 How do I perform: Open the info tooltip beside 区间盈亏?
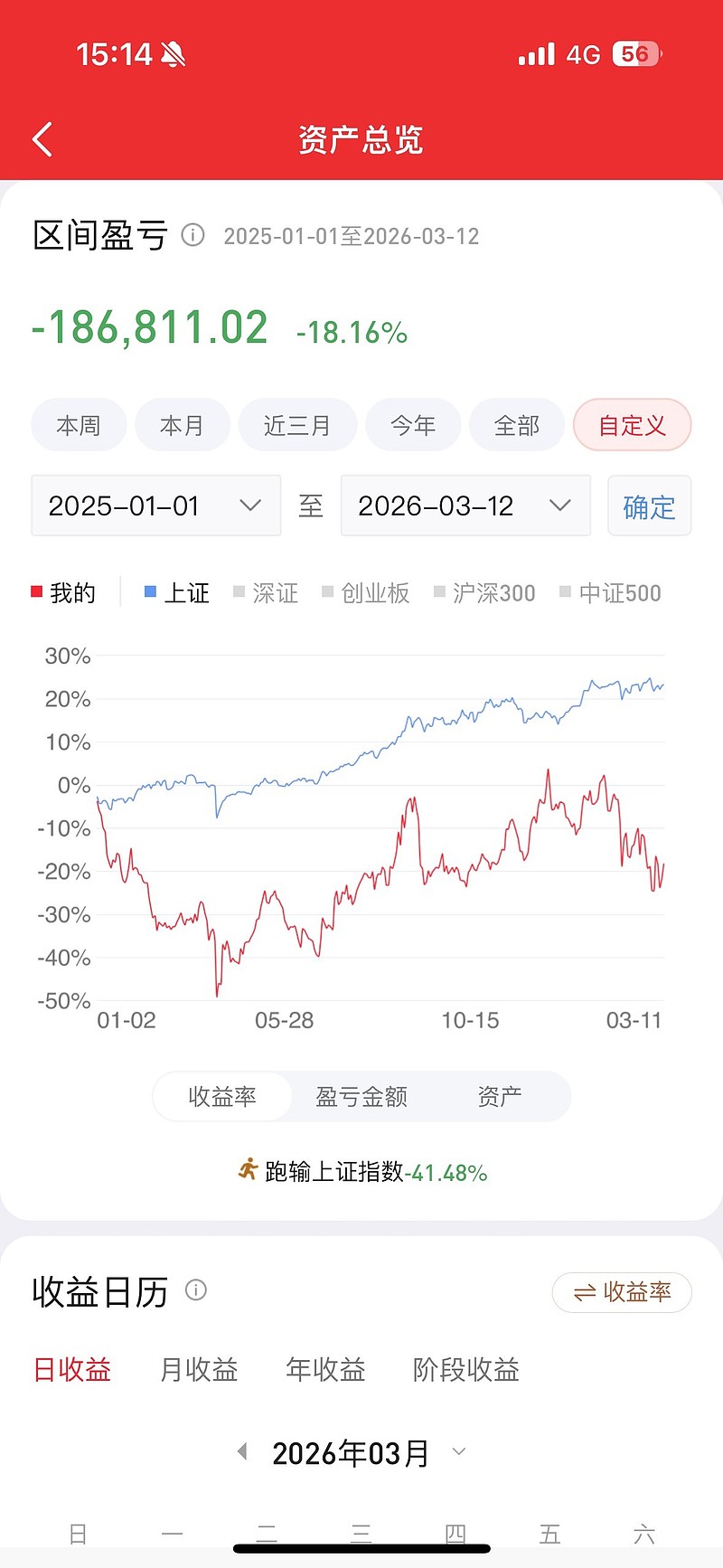click(x=192, y=236)
